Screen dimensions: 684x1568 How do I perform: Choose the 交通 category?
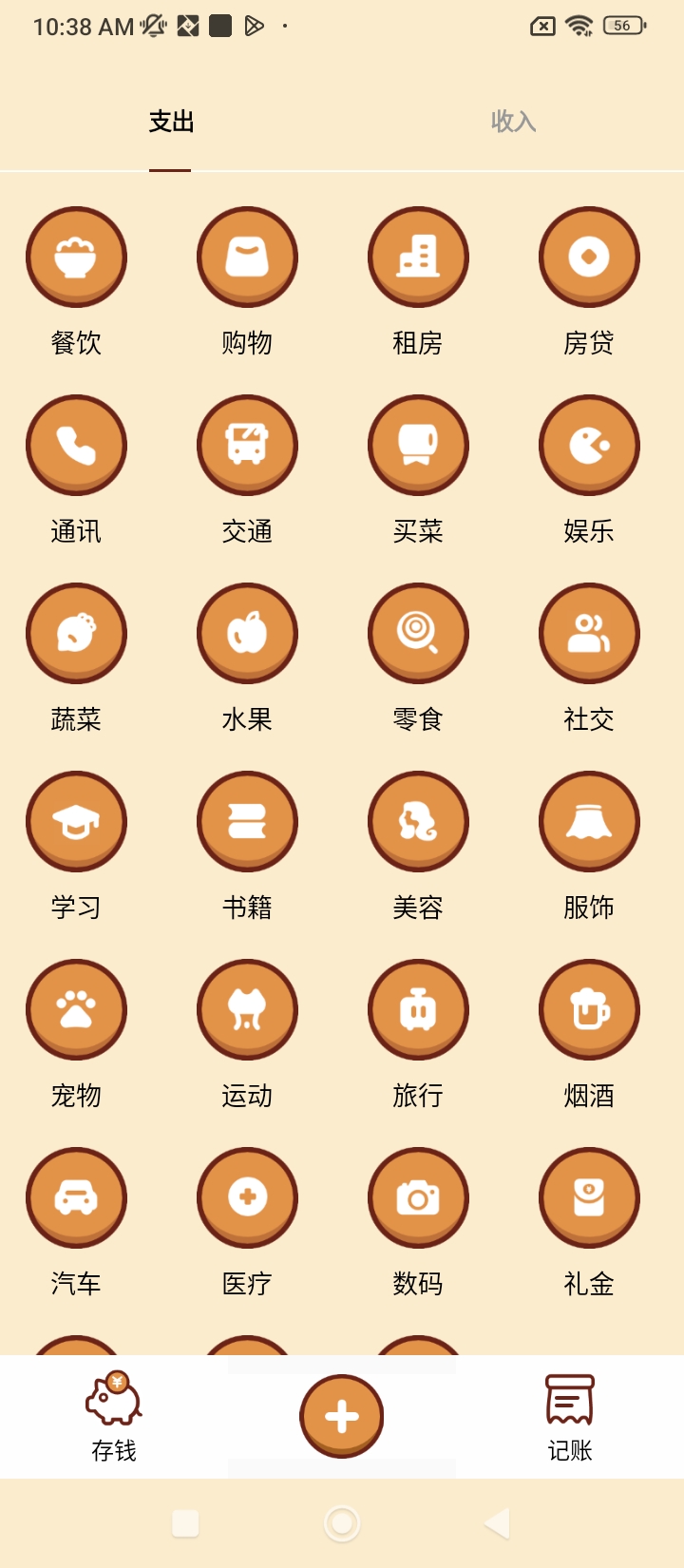247,445
